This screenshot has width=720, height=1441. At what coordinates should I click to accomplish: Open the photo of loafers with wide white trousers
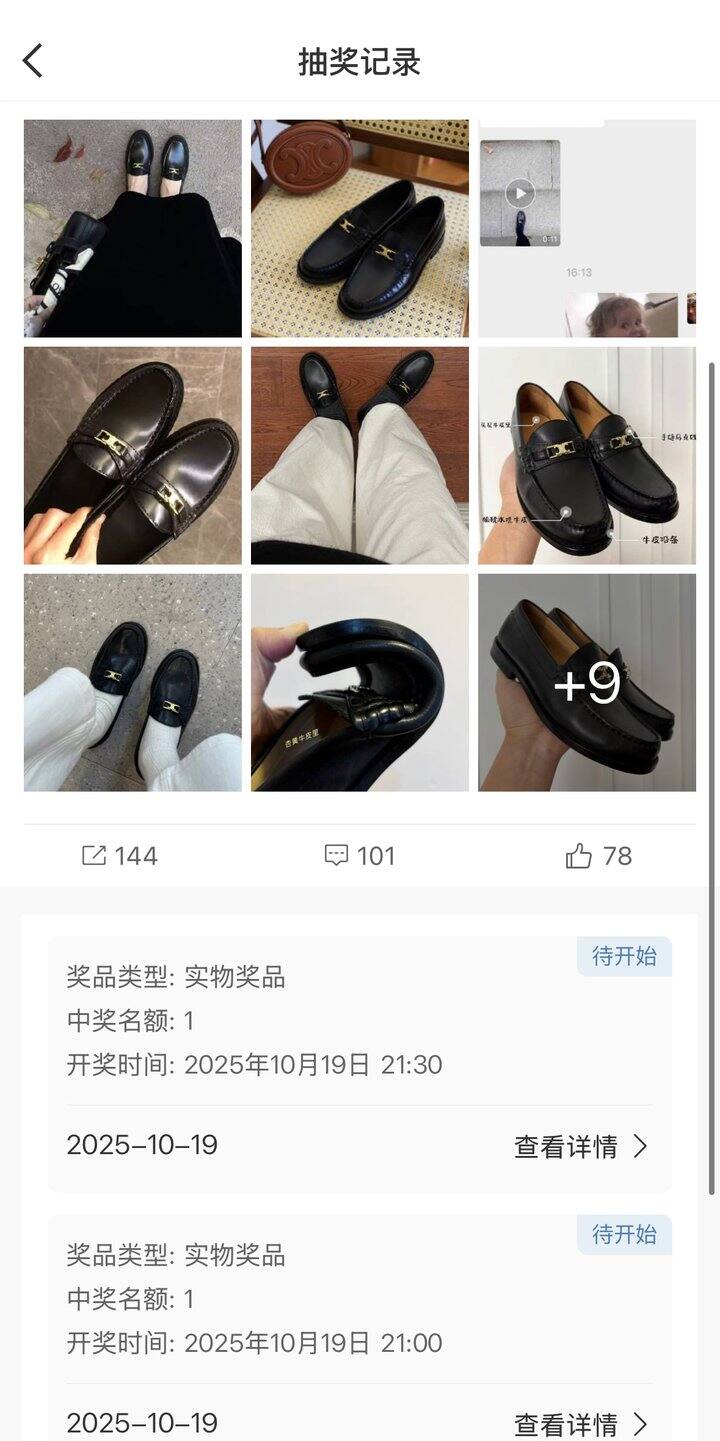click(x=360, y=456)
